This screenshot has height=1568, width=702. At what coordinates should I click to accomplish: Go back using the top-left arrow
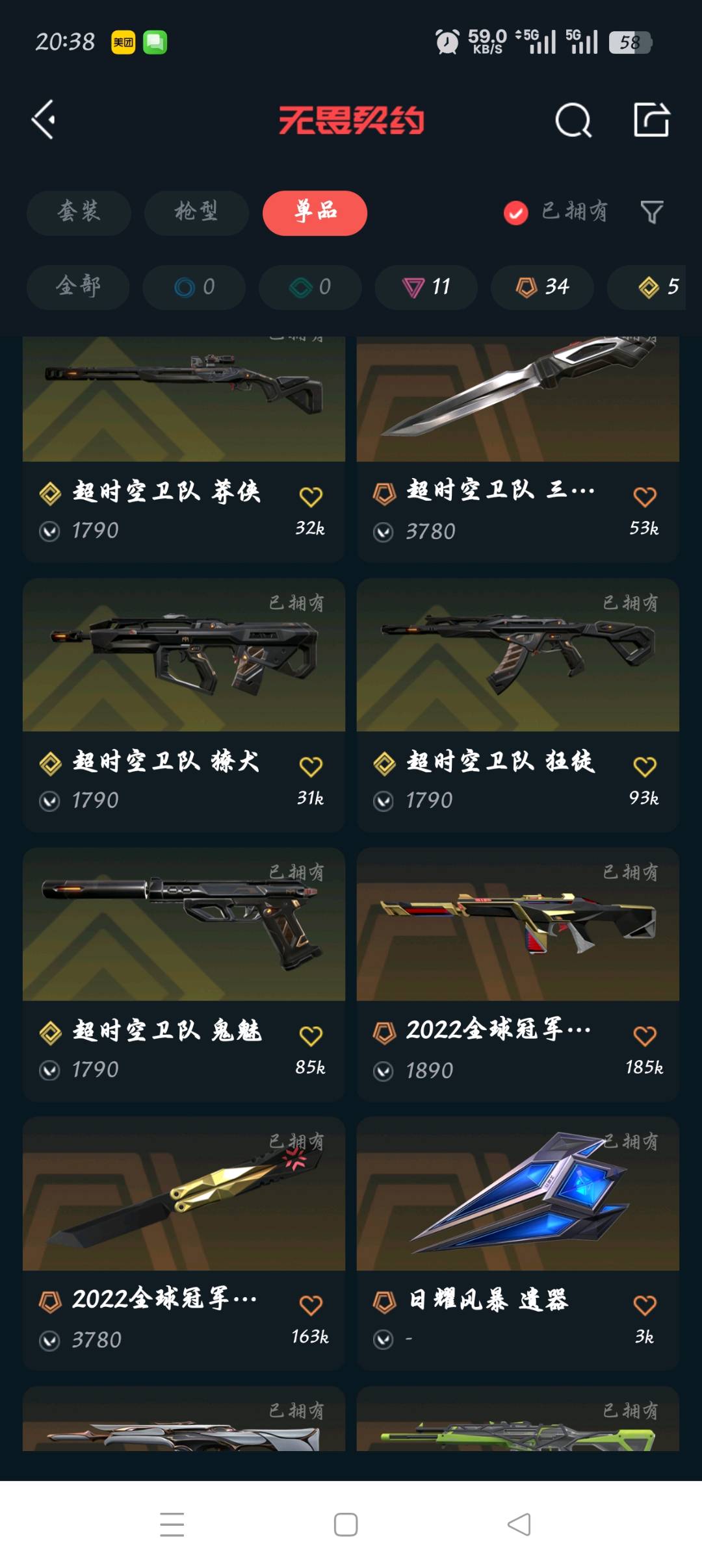(x=44, y=120)
